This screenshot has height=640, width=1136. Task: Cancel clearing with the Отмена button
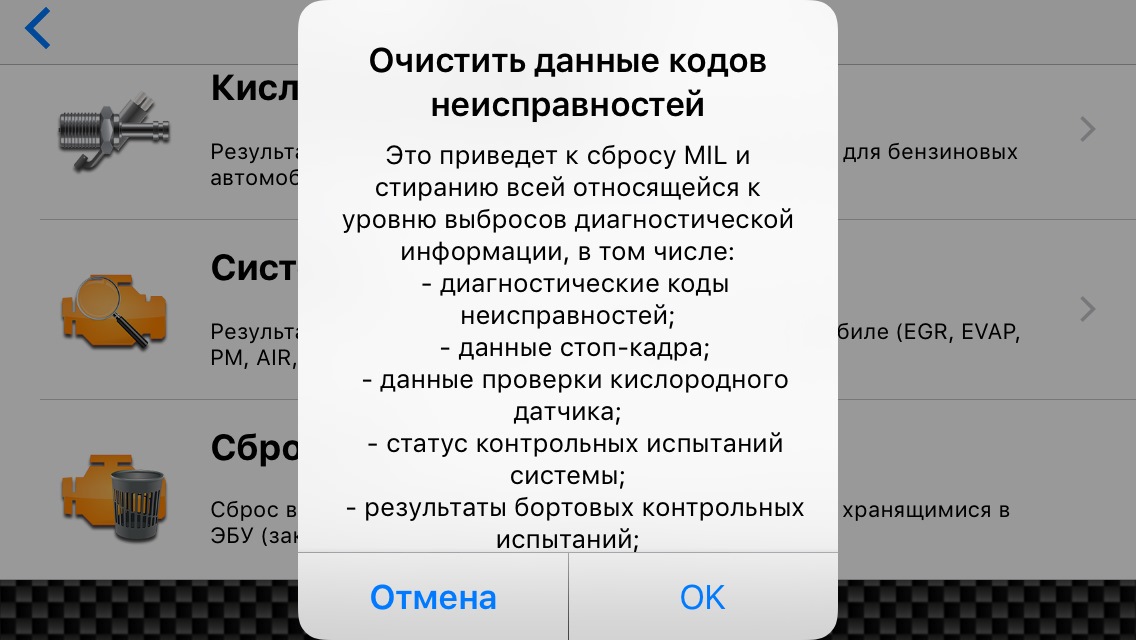click(x=433, y=597)
